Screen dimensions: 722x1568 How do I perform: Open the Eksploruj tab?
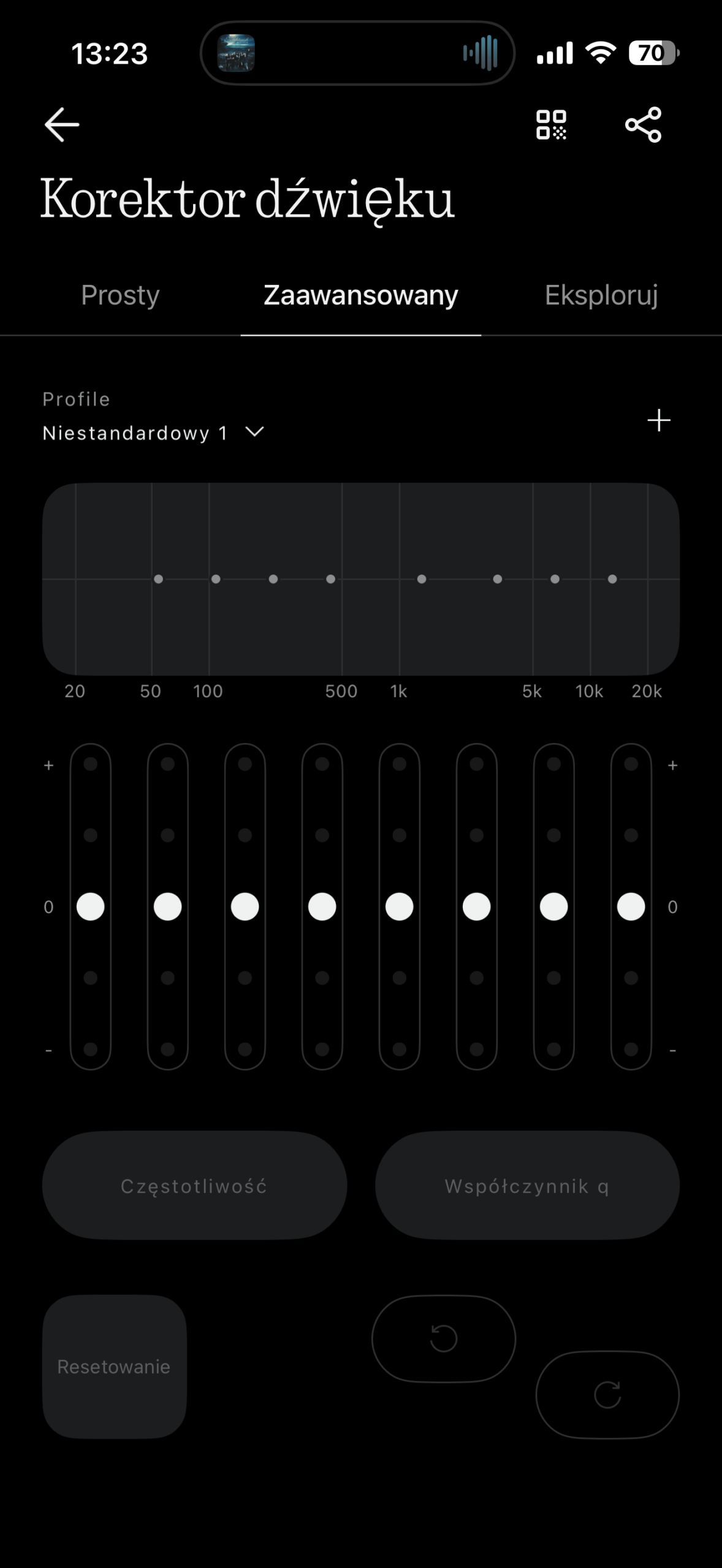pyautogui.click(x=601, y=295)
